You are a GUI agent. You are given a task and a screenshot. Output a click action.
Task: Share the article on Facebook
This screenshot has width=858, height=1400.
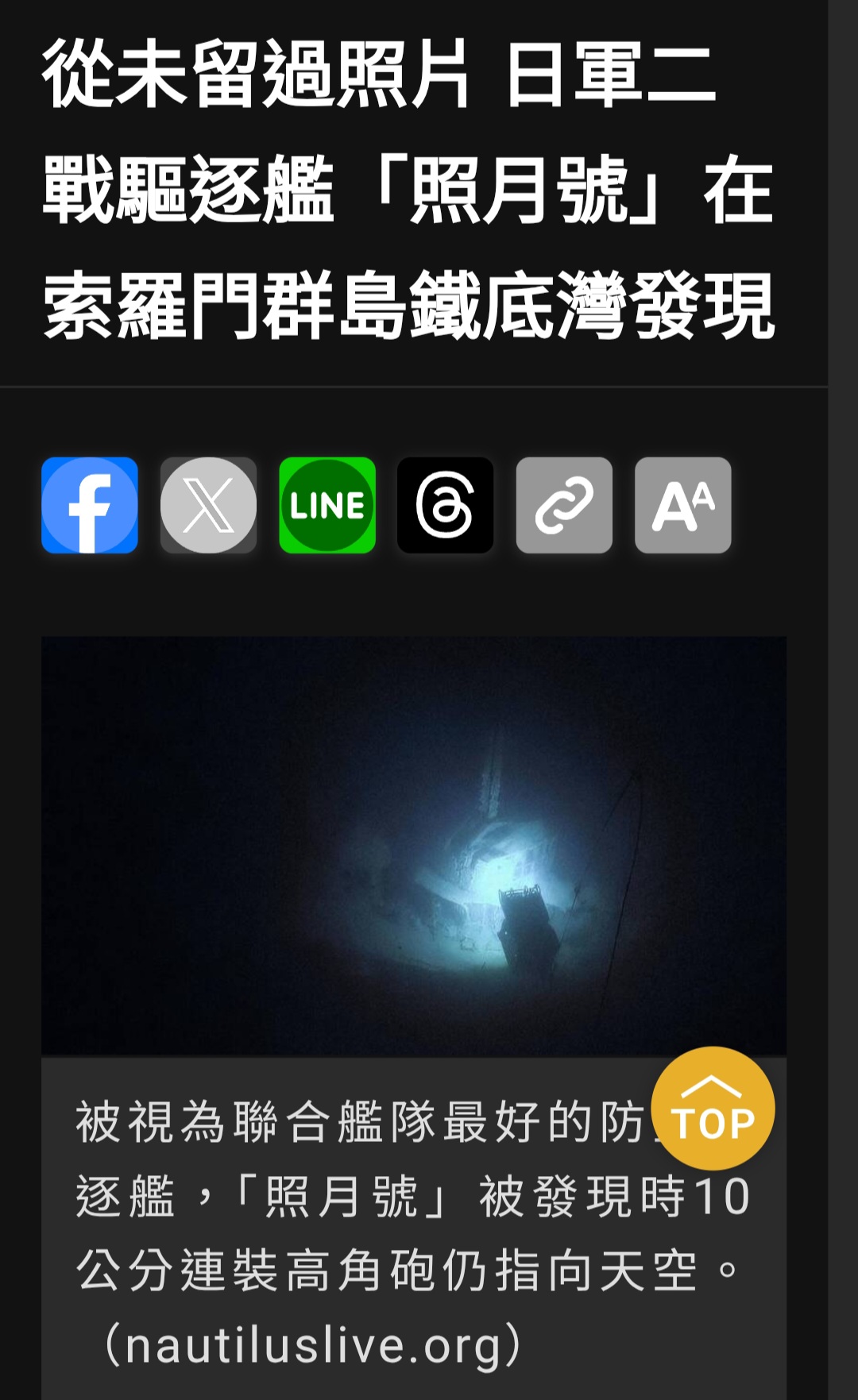(x=90, y=505)
